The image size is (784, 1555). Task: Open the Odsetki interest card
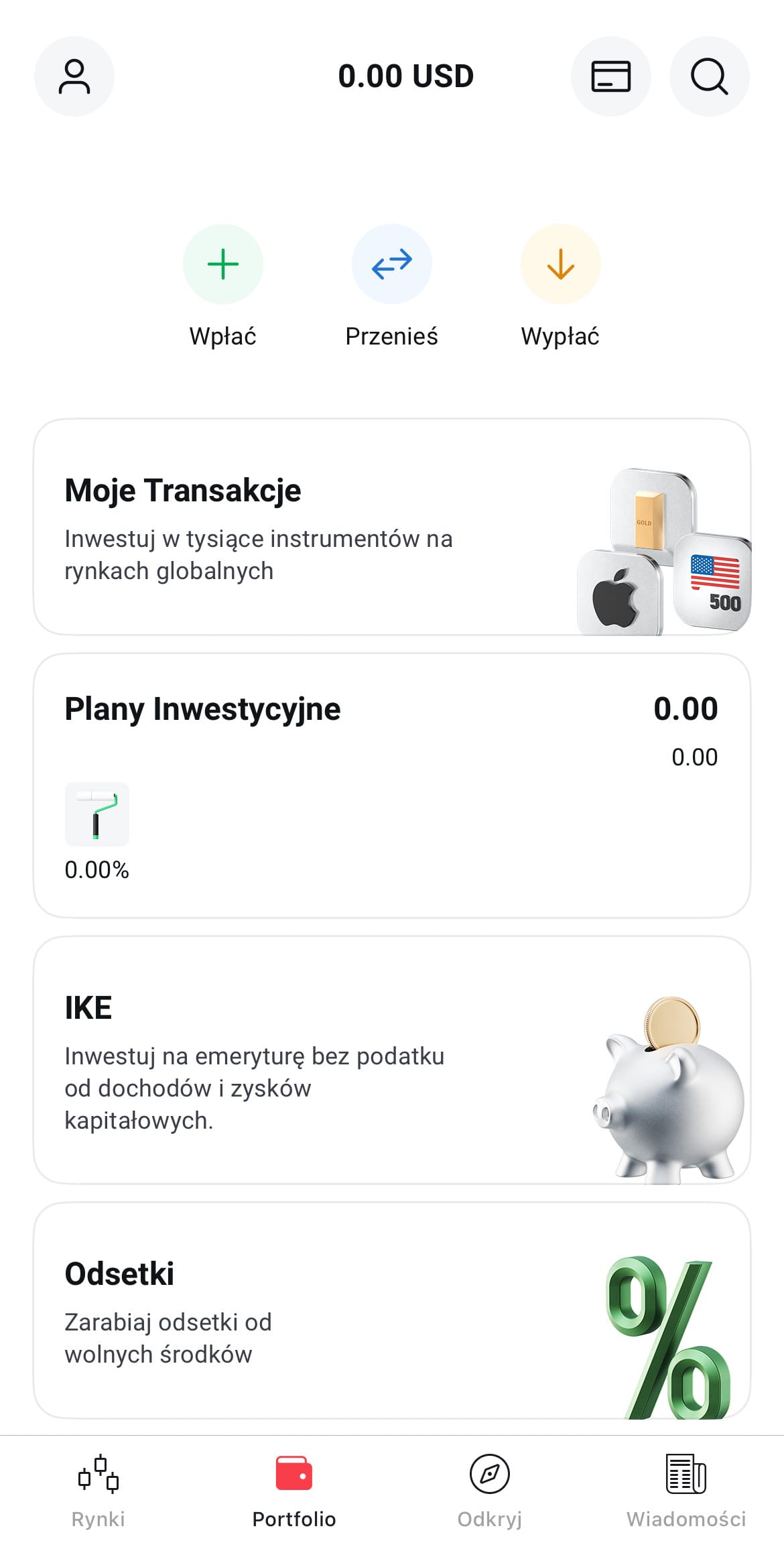(x=392, y=1310)
